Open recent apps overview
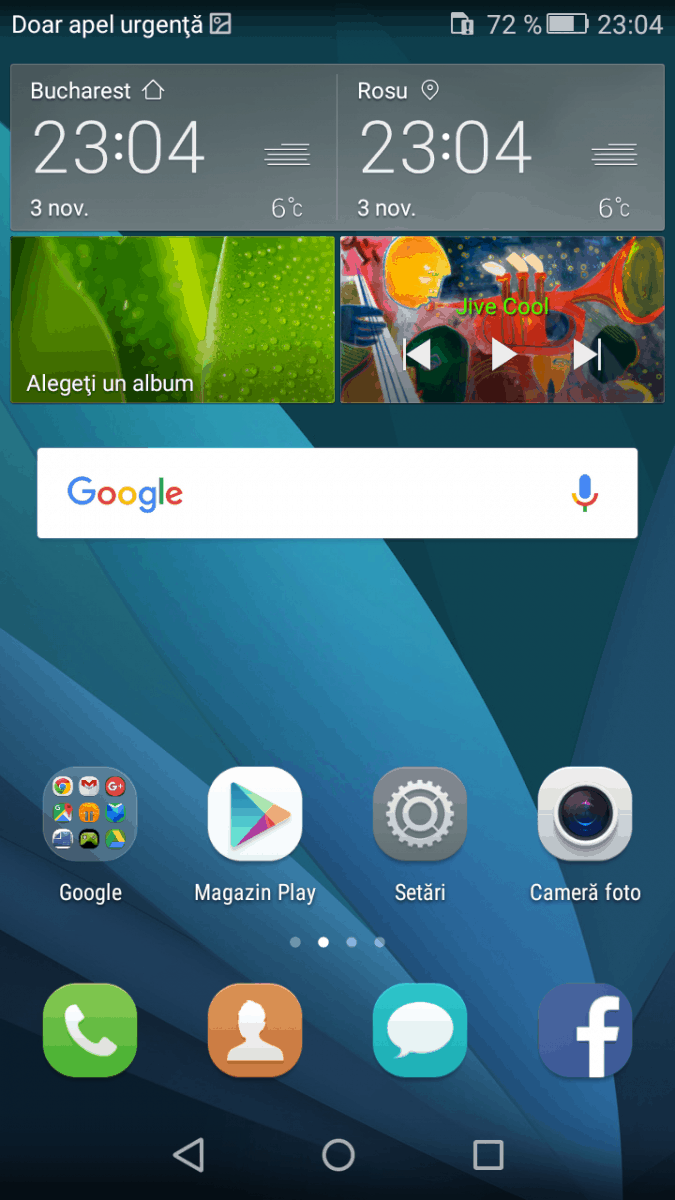The height and width of the screenshot is (1200, 675). pyautogui.click(x=488, y=1155)
